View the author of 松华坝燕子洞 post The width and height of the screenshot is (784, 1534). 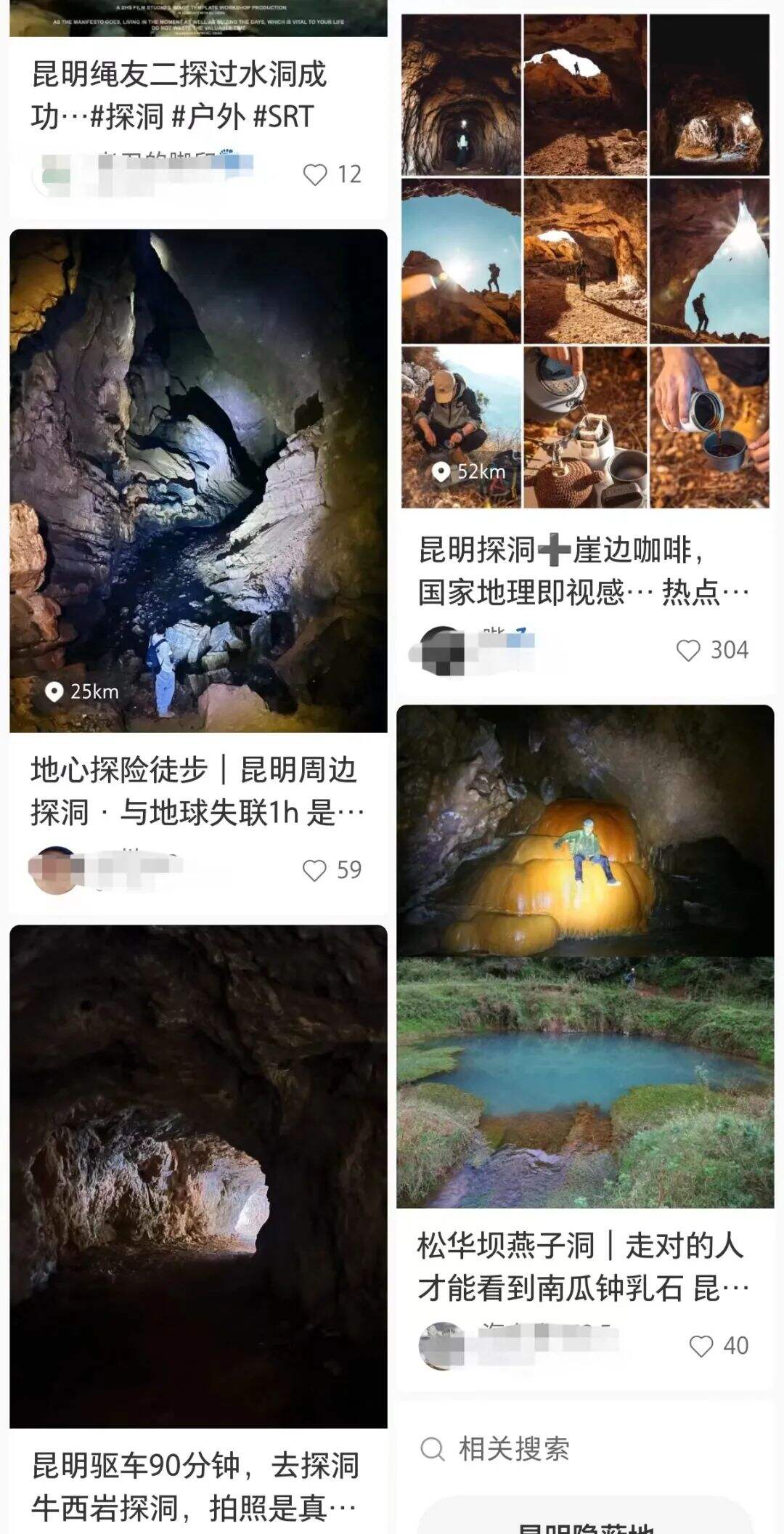(441, 1346)
